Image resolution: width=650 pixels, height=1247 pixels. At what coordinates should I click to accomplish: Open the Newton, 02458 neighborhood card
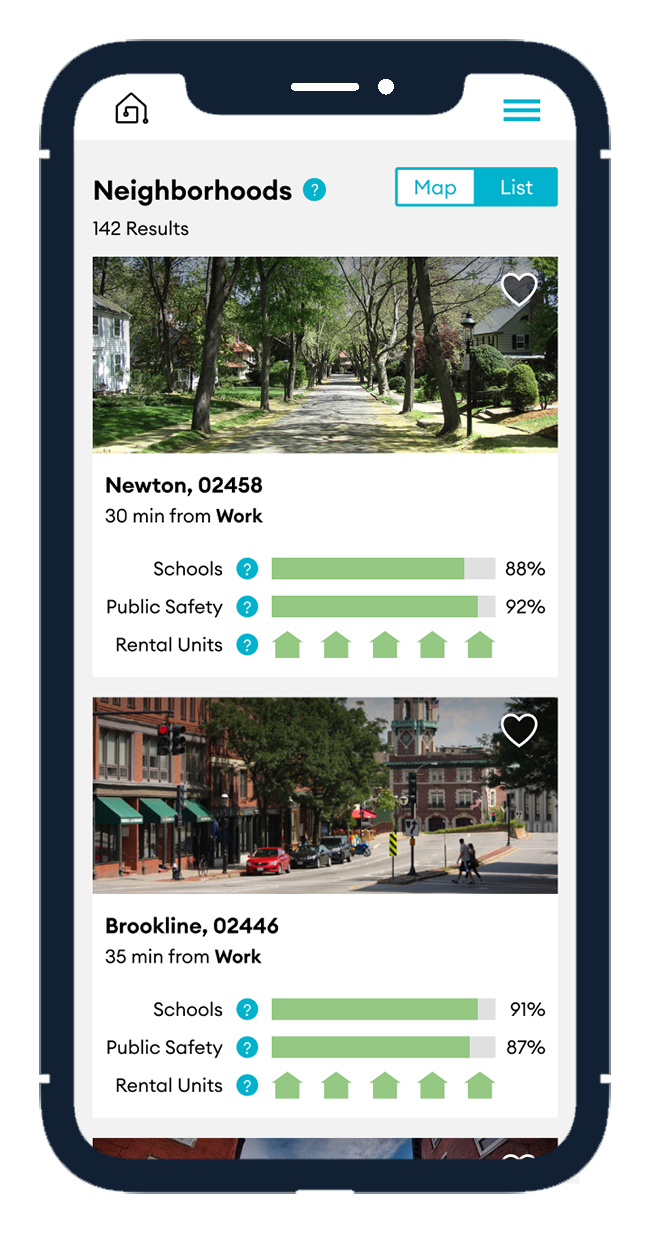[325, 467]
